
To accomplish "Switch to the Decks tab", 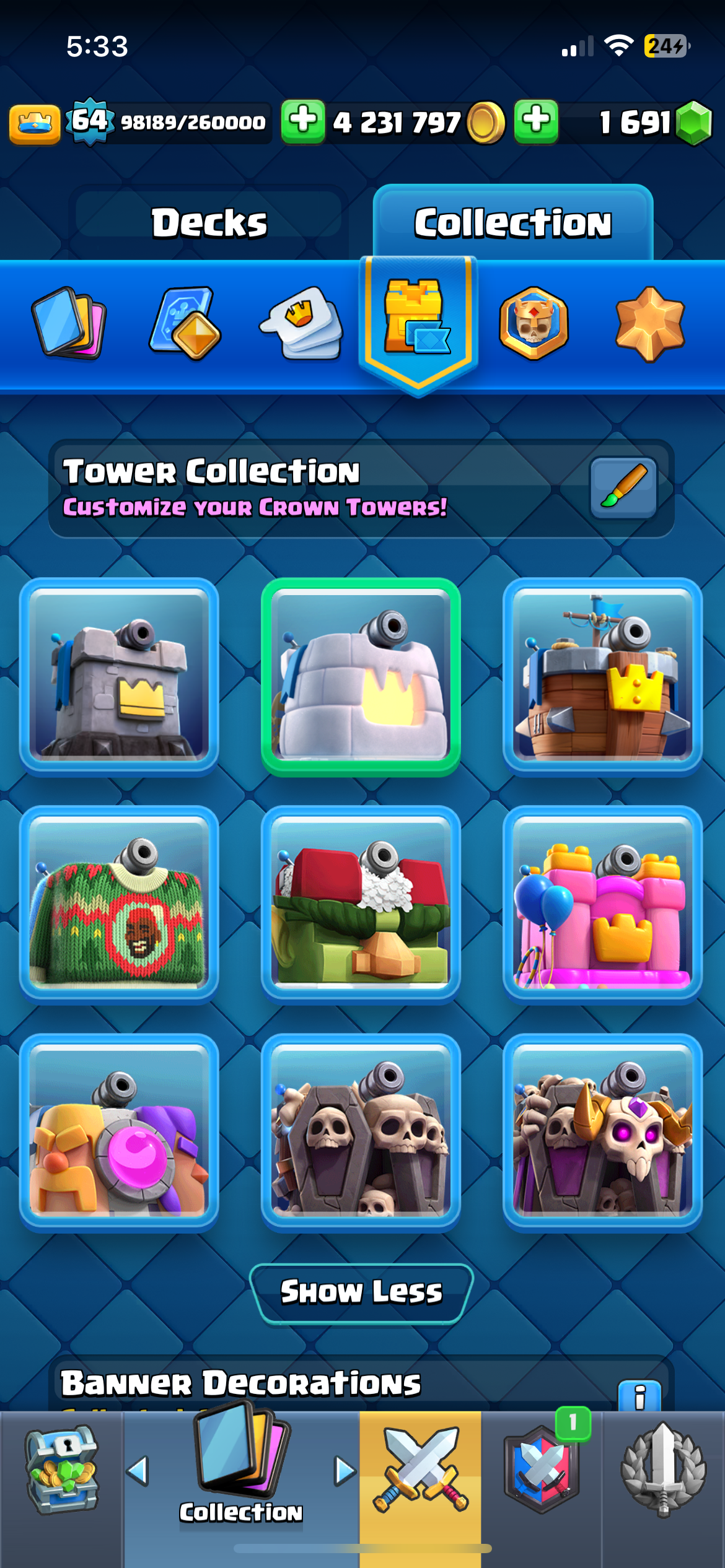I will (209, 222).
